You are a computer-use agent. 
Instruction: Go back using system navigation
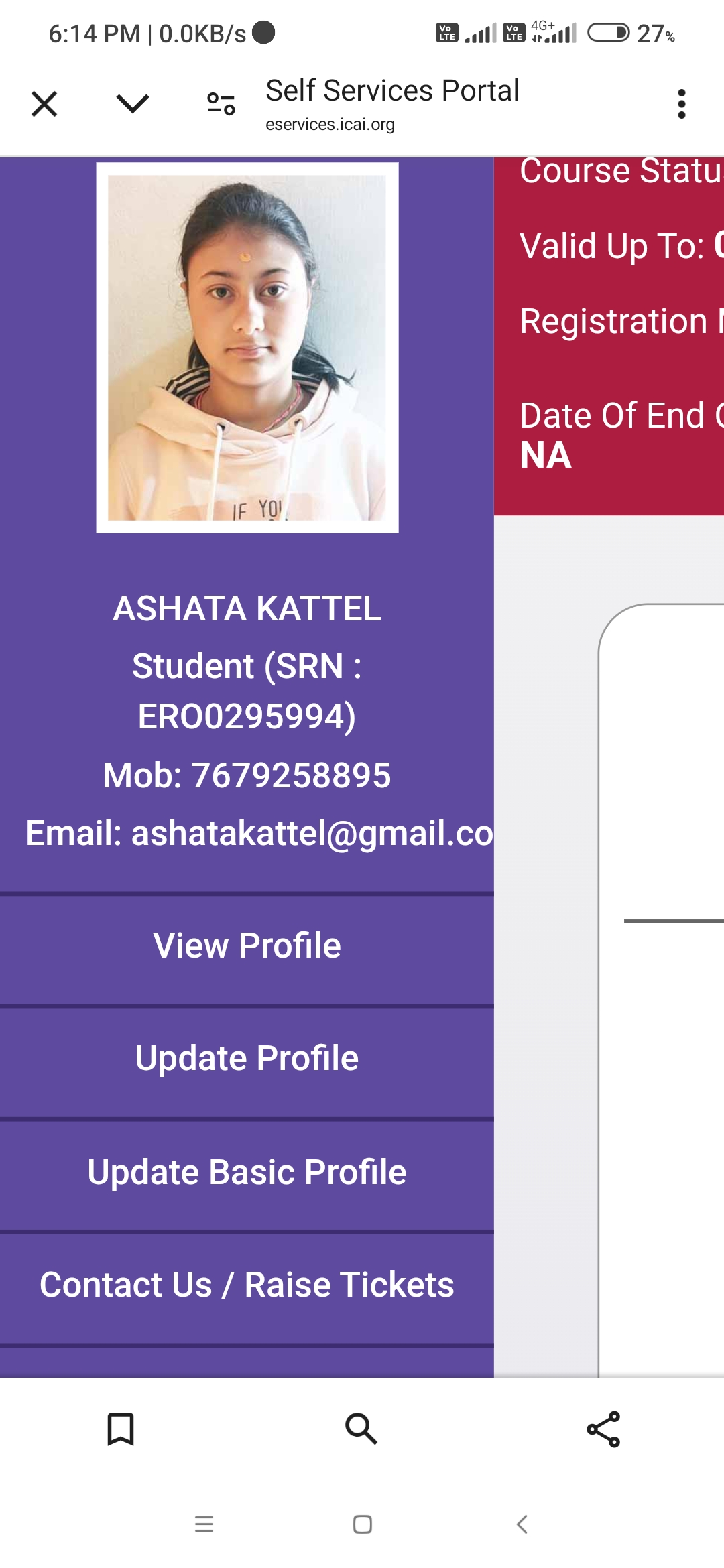click(522, 1524)
